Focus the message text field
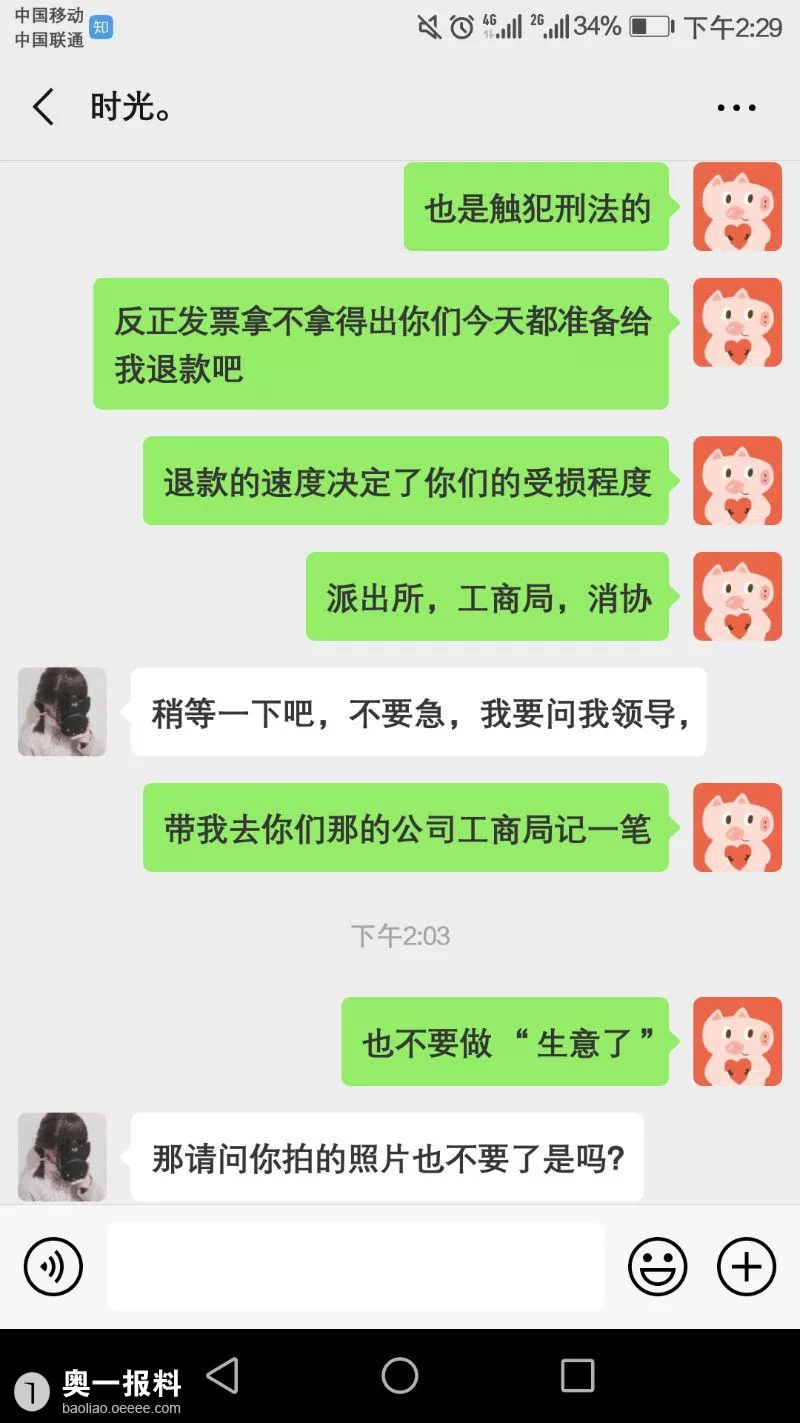 pos(355,1267)
